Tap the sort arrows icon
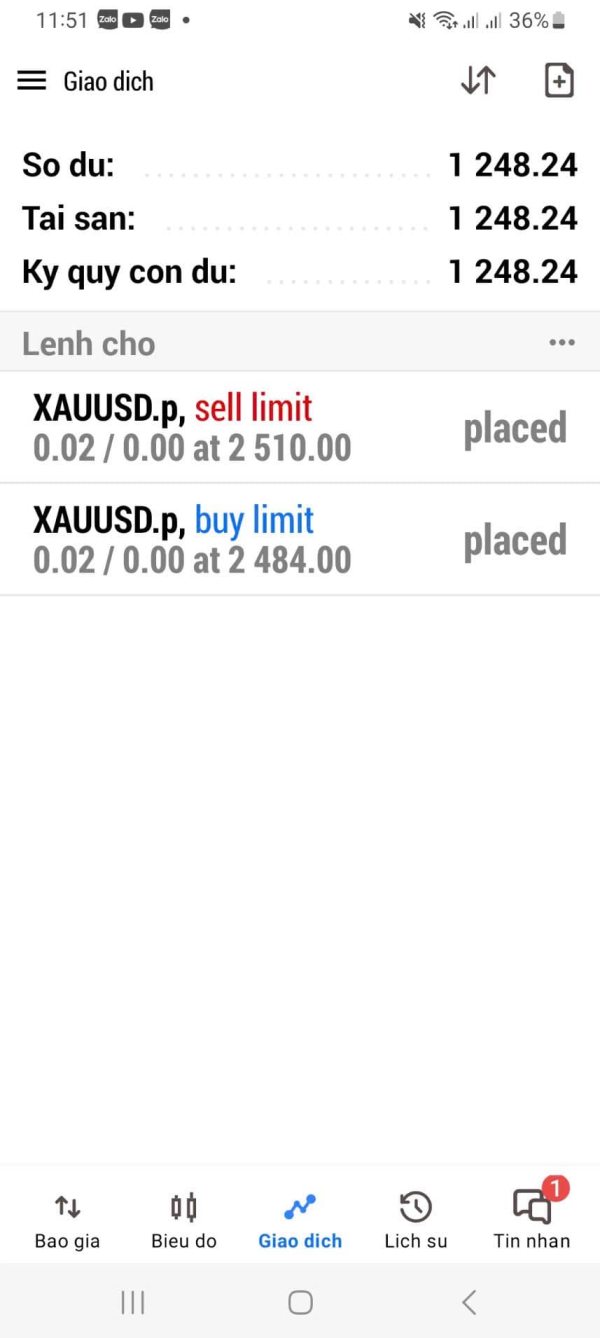This screenshot has height=1338, width=600. point(478,81)
